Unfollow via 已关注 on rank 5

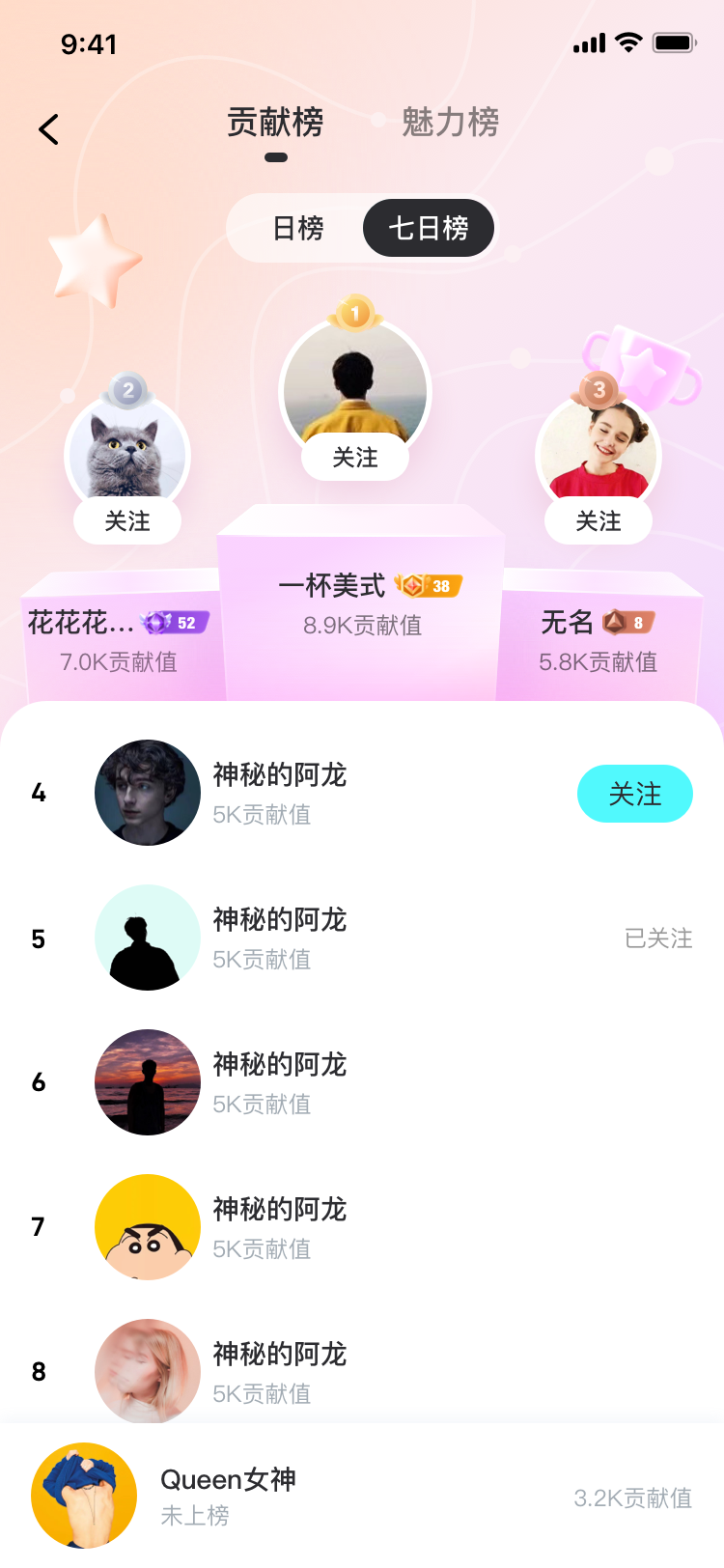point(658,938)
